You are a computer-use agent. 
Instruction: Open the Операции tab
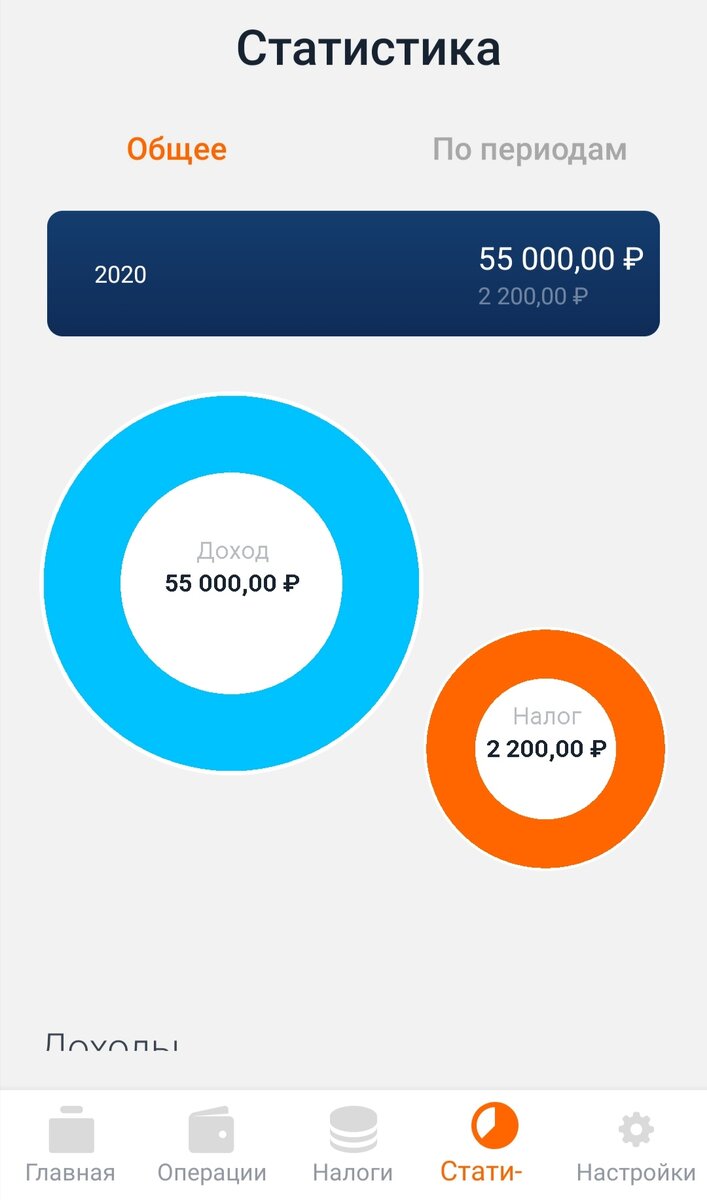(x=212, y=1145)
